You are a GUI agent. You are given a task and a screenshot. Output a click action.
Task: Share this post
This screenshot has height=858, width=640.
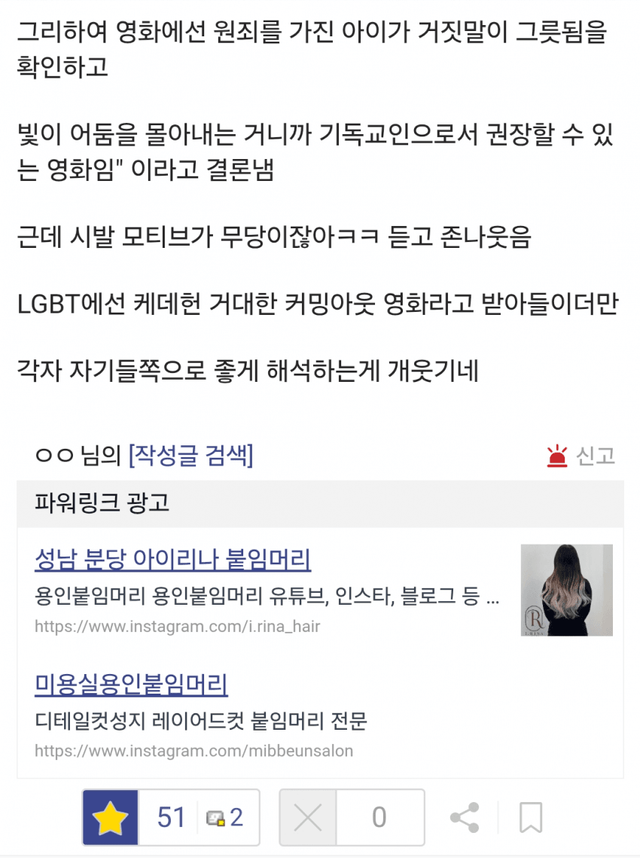464,818
